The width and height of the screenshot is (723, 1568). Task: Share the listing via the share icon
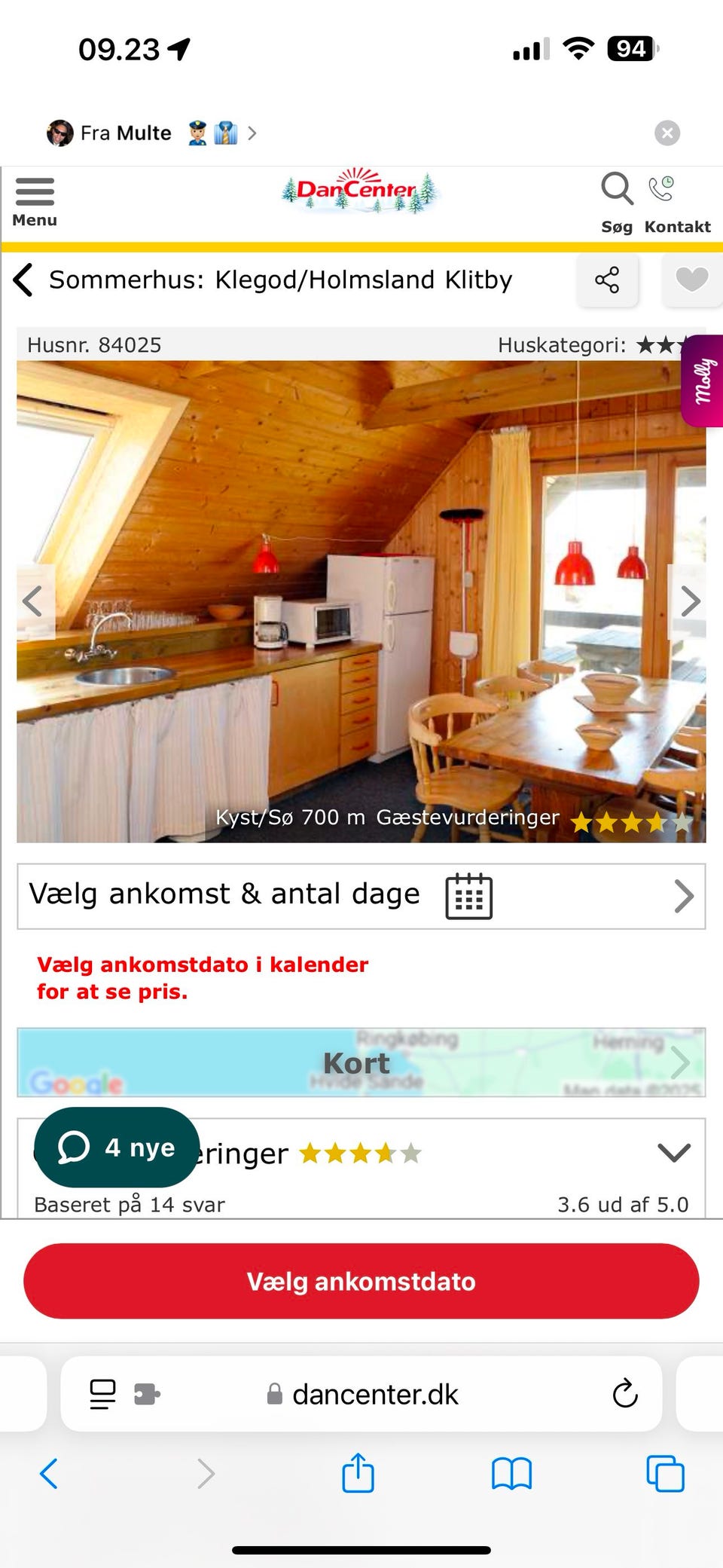[608, 280]
